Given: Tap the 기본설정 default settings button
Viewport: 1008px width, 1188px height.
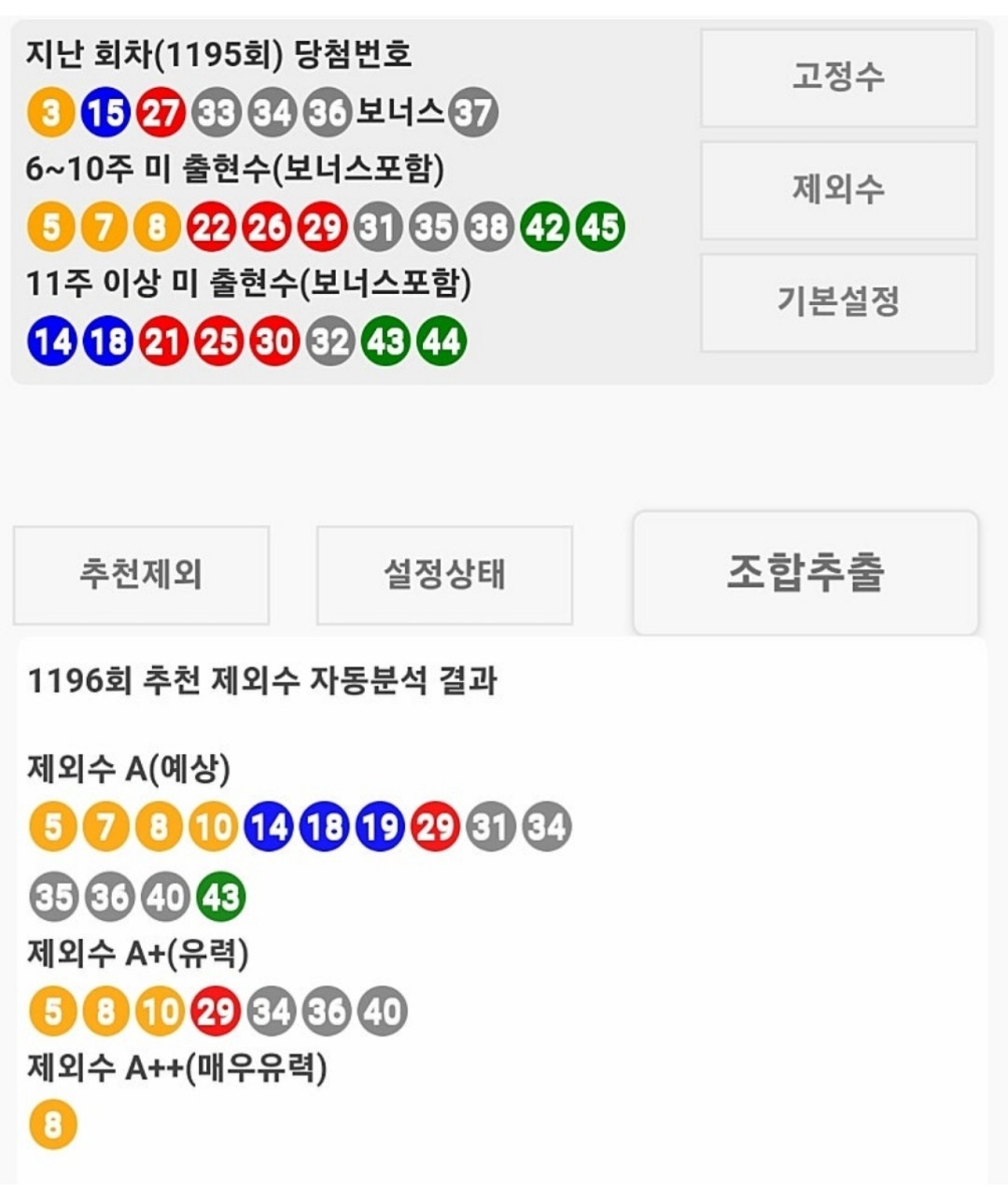Looking at the screenshot, I should [x=838, y=302].
